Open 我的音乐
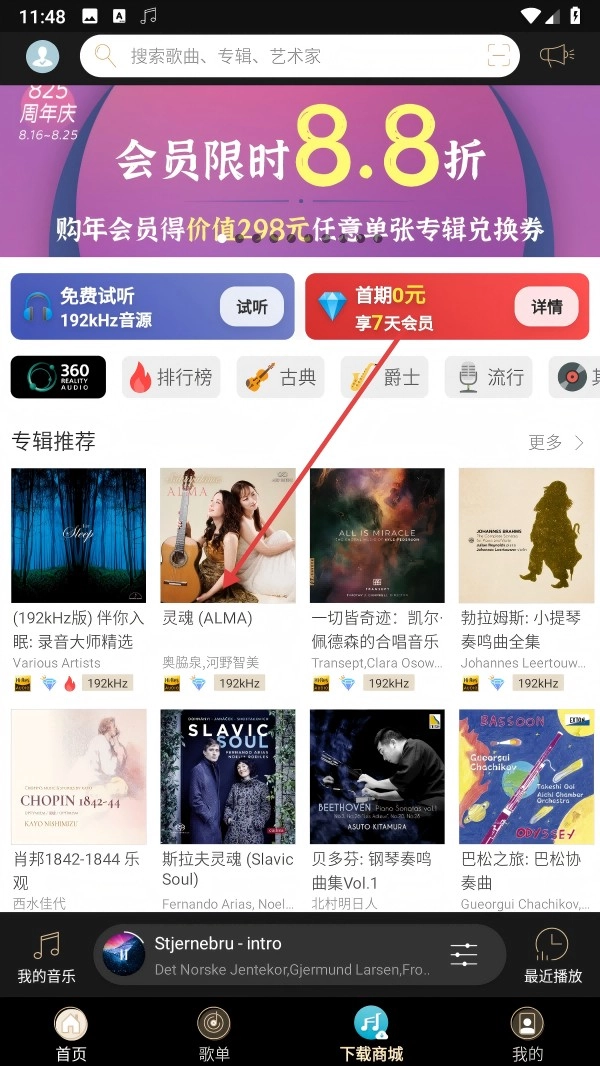600x1066 pixels. [x=46, y=957]
